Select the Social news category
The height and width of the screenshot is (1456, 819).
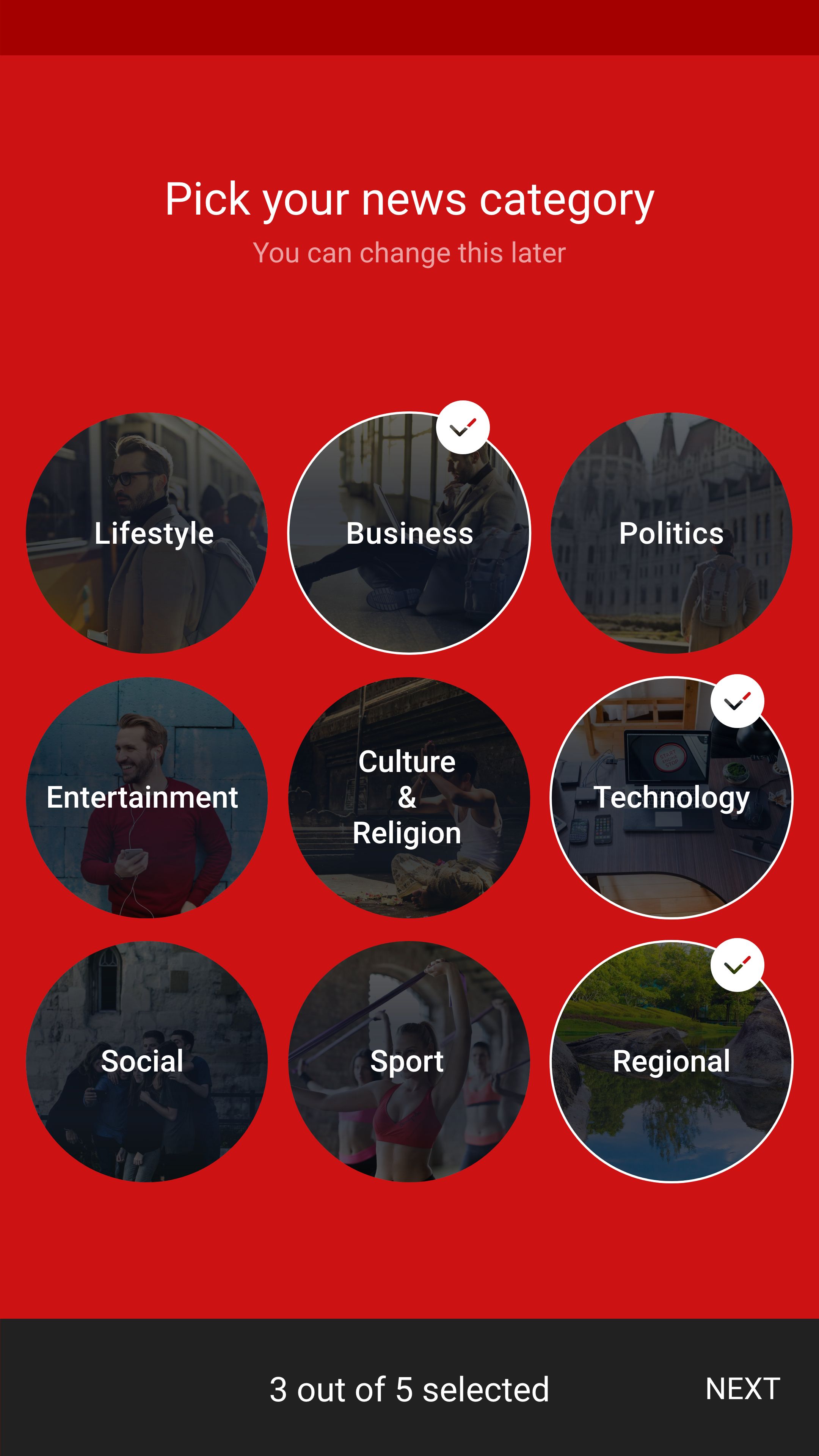147,1062
